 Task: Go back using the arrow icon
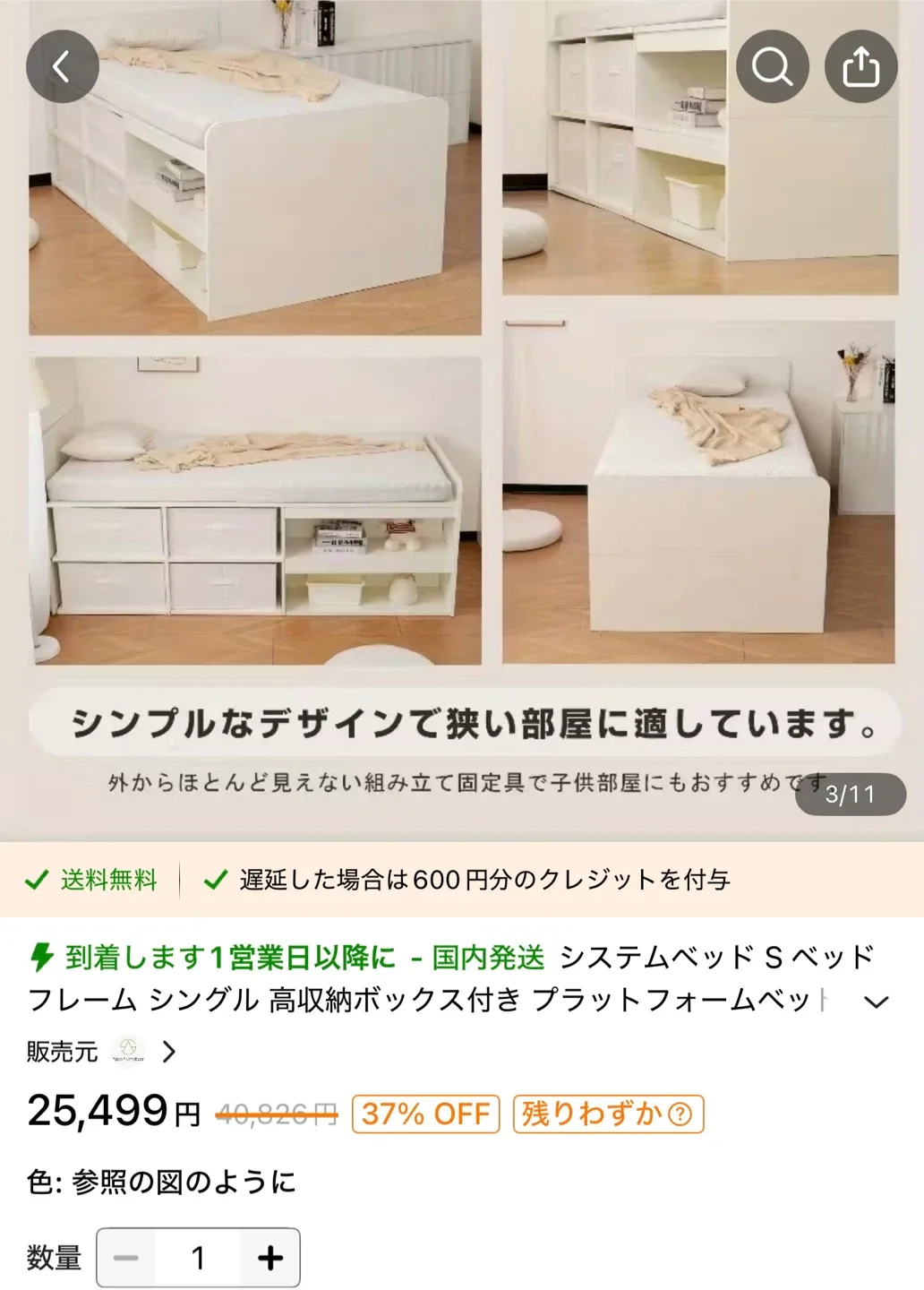pos(62,66)
